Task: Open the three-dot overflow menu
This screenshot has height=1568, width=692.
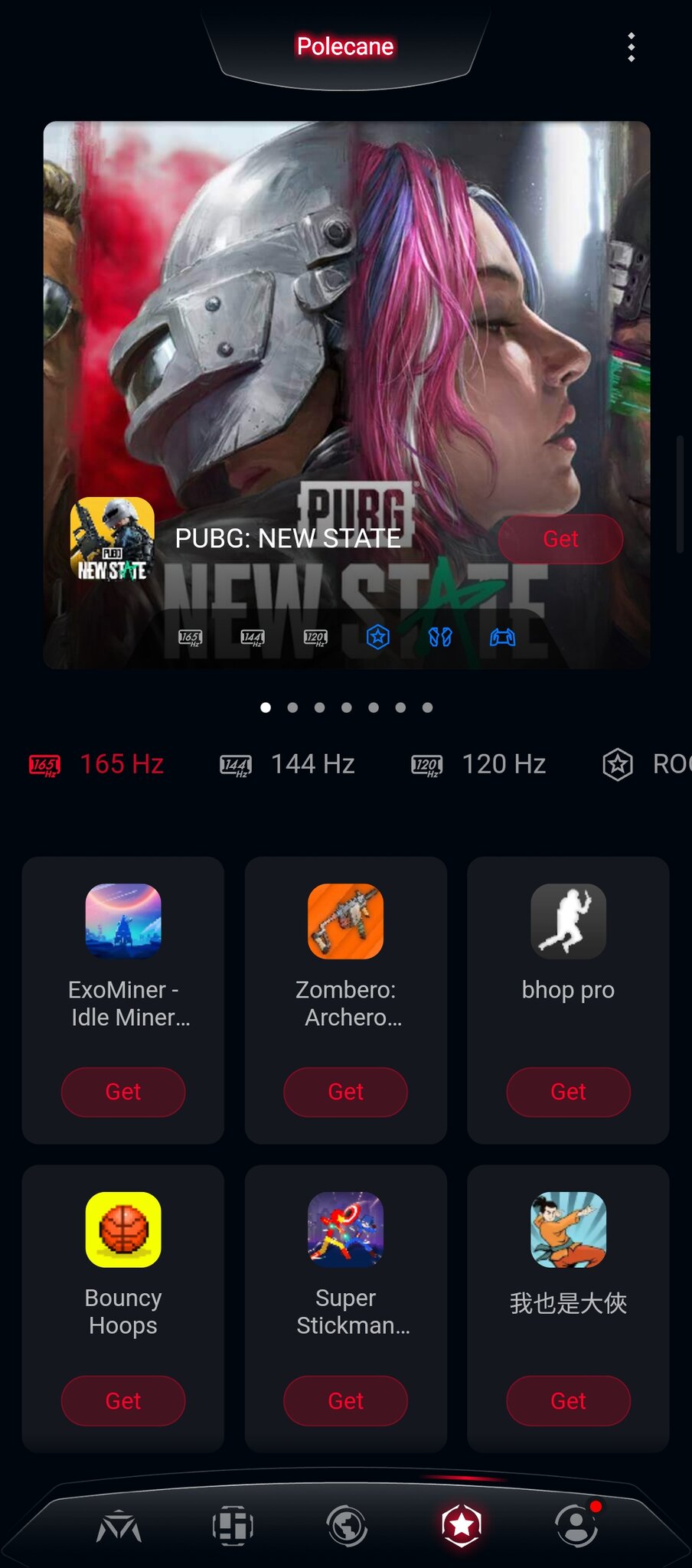Action: pos(631,47)
